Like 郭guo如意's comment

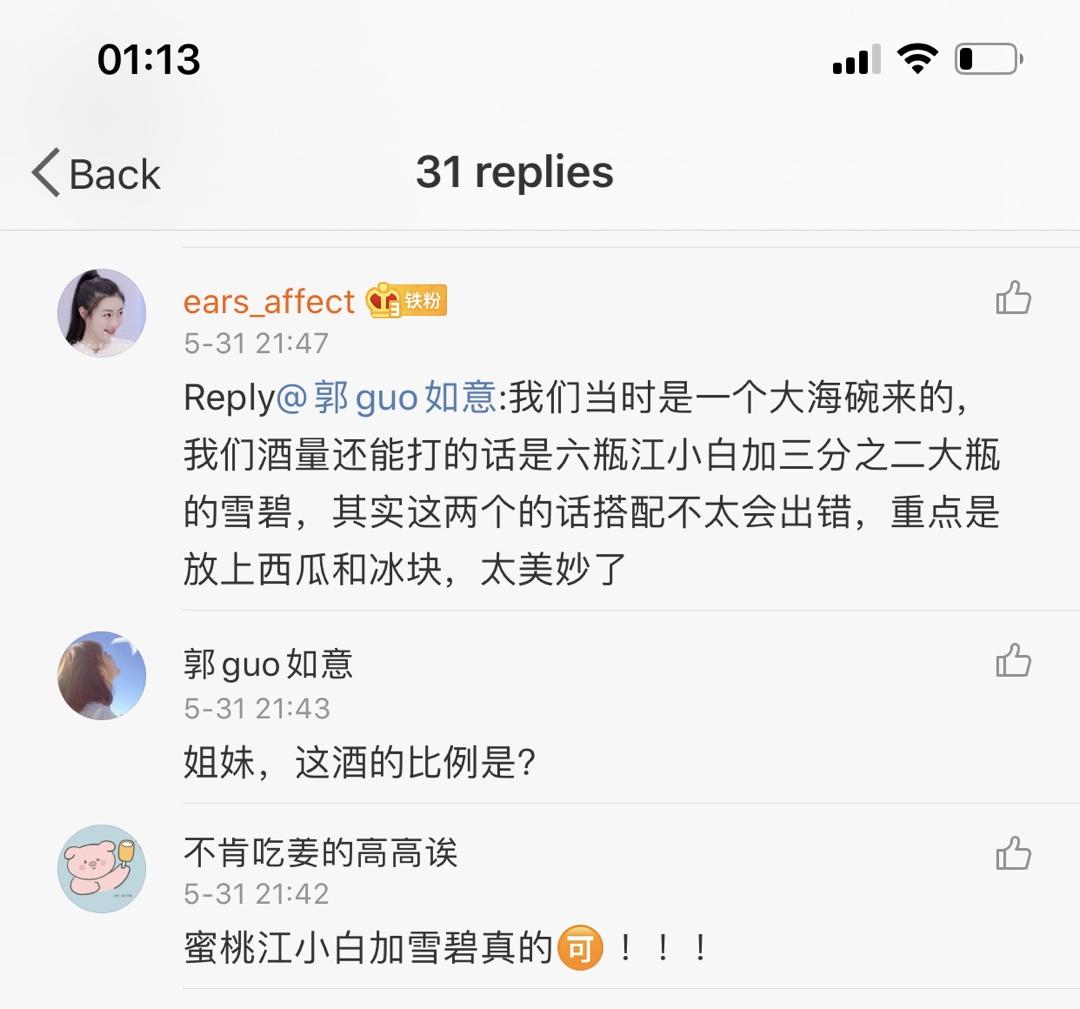[1012, 661]
